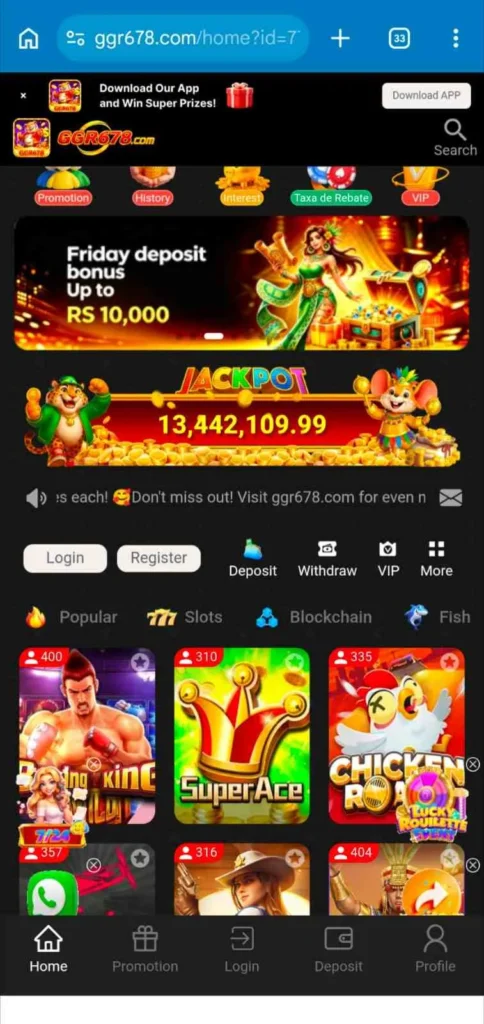Tap the Login button
This screenshot has width=484, height=1024.
[x=65, y=558]
